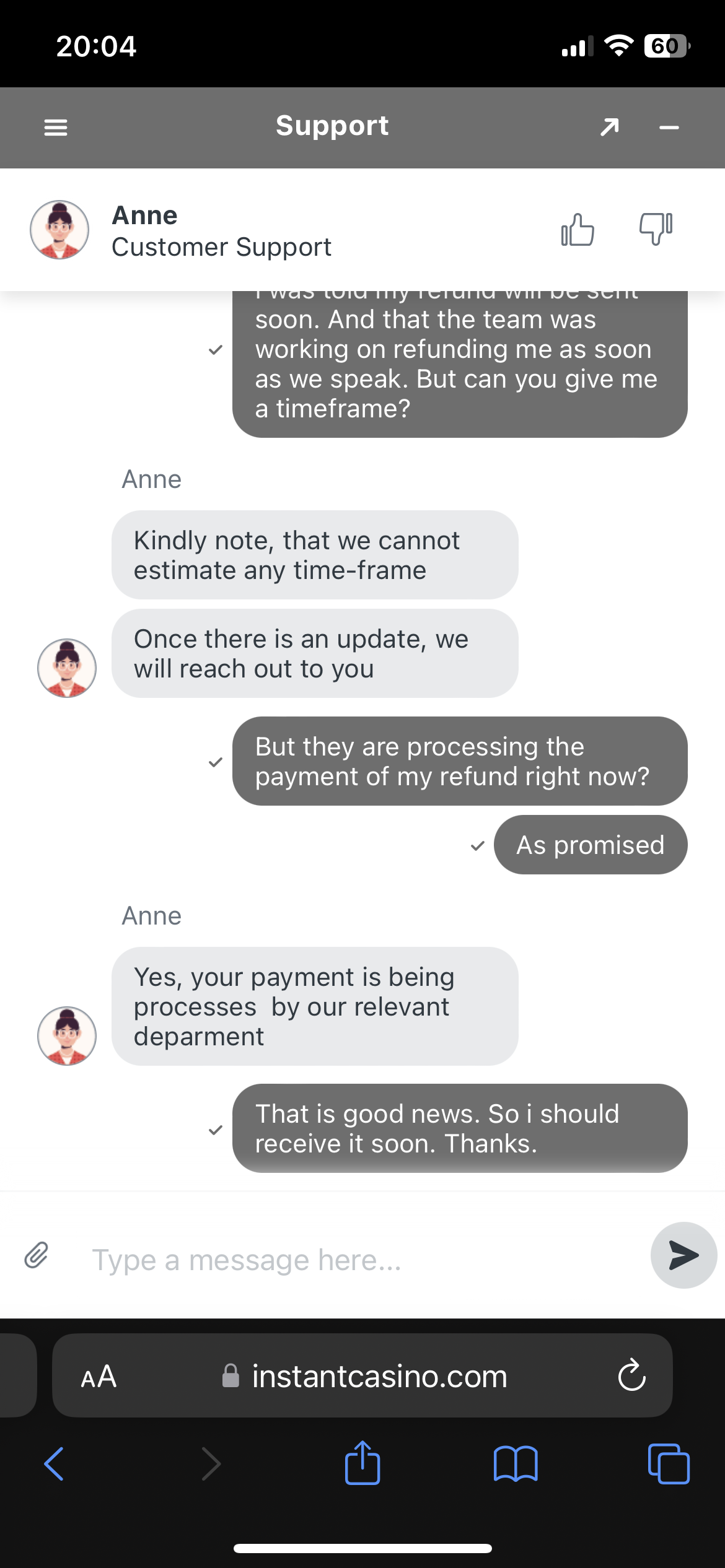Image resolution: width=725 pixels, height=1568 pixels.
Task: Send the chat message
Action: (683, 1255)
